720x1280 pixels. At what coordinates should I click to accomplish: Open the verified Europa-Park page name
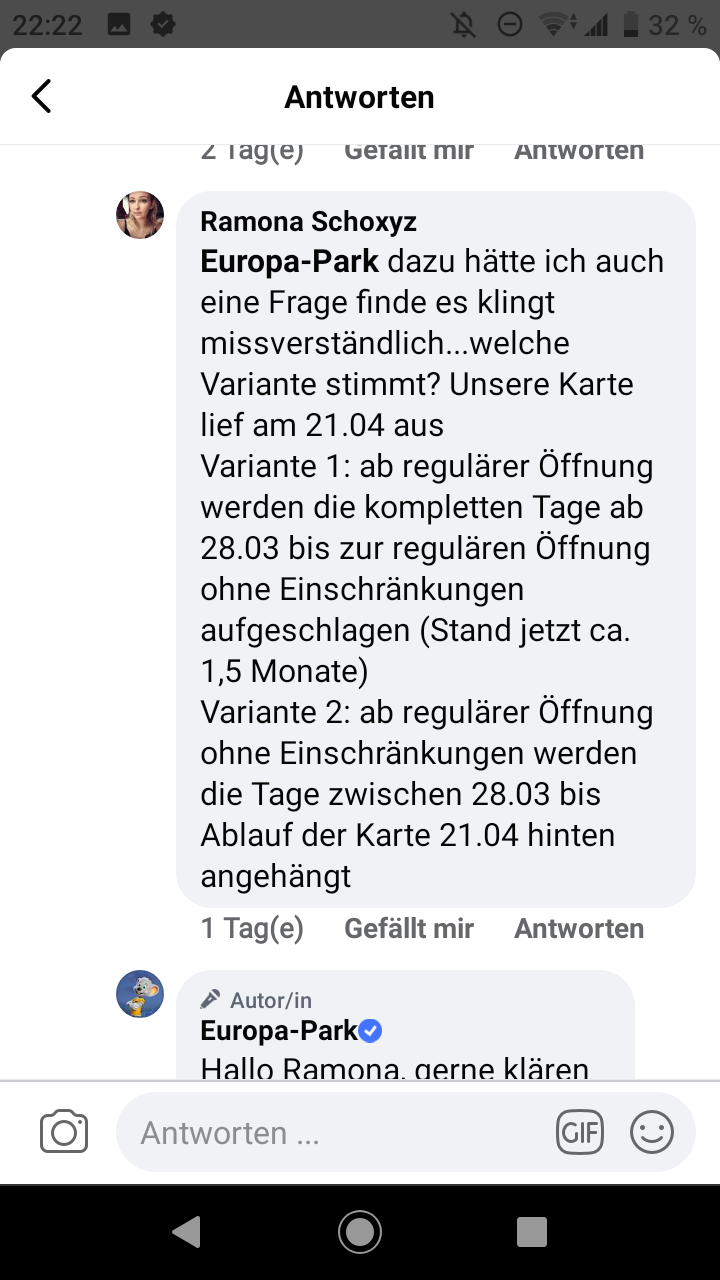pos(279,1030)
